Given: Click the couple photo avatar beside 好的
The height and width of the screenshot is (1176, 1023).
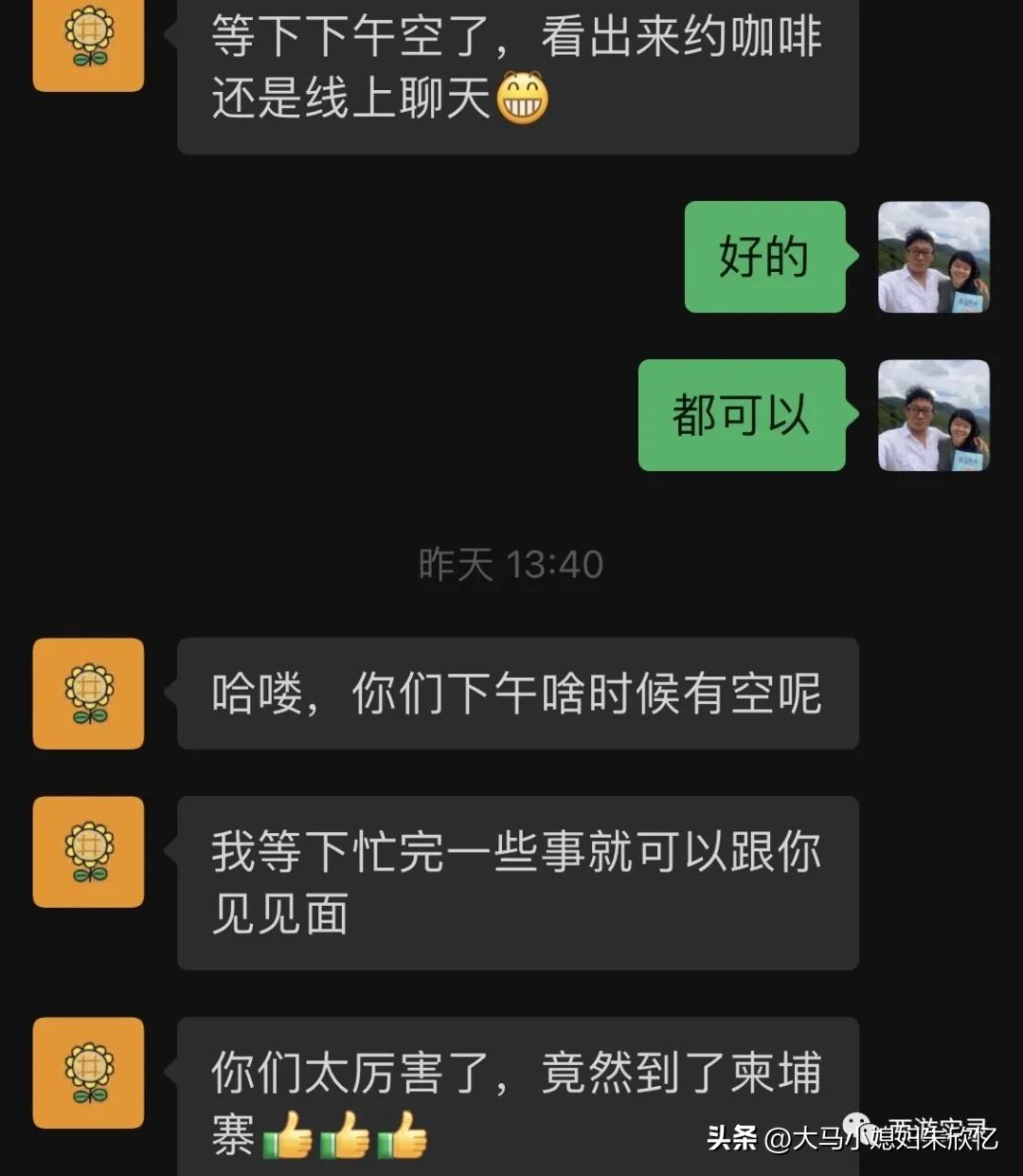Looking at the screenshot, I should [933, 258].
